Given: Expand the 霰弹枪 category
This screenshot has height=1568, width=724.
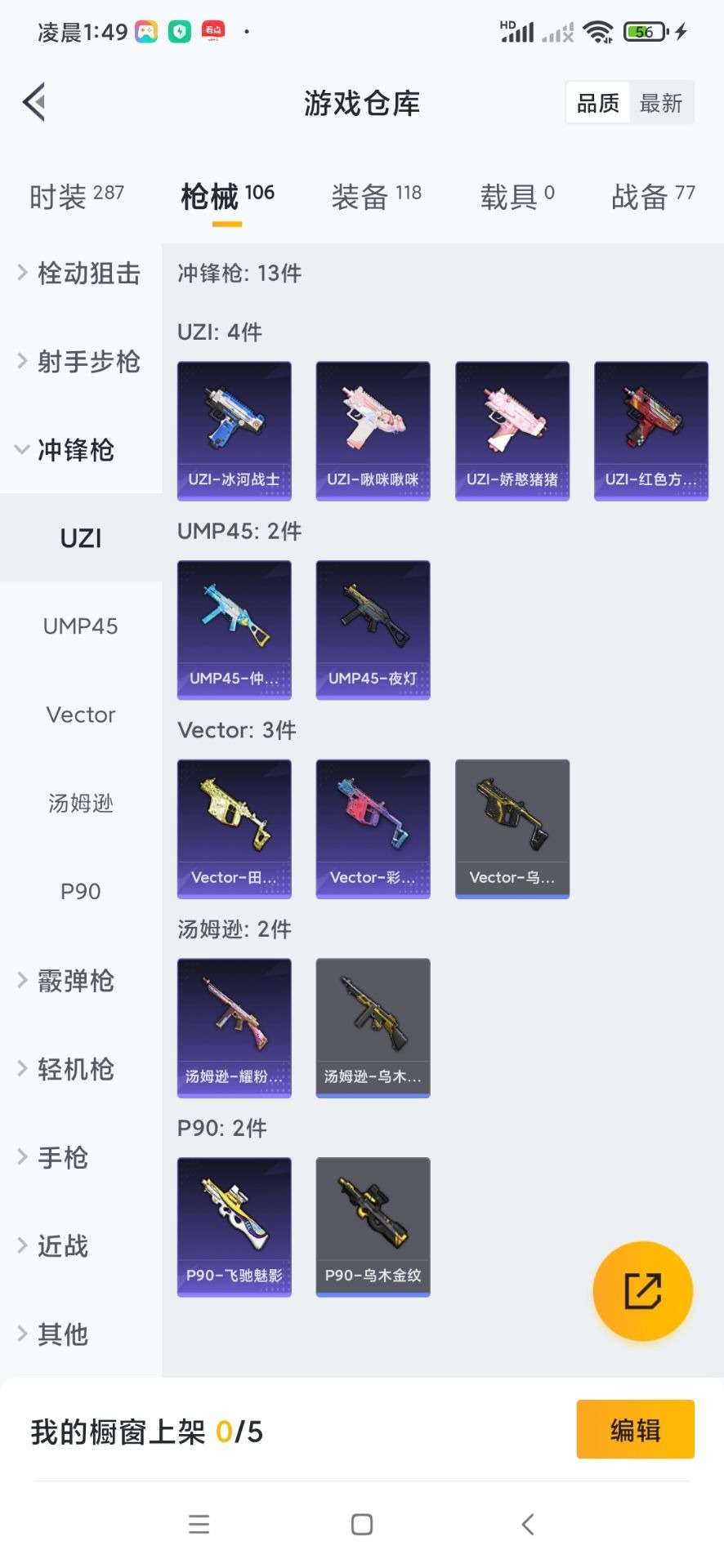Looking at the screenshot, I should pyautogui.click(x=67, y=980).
